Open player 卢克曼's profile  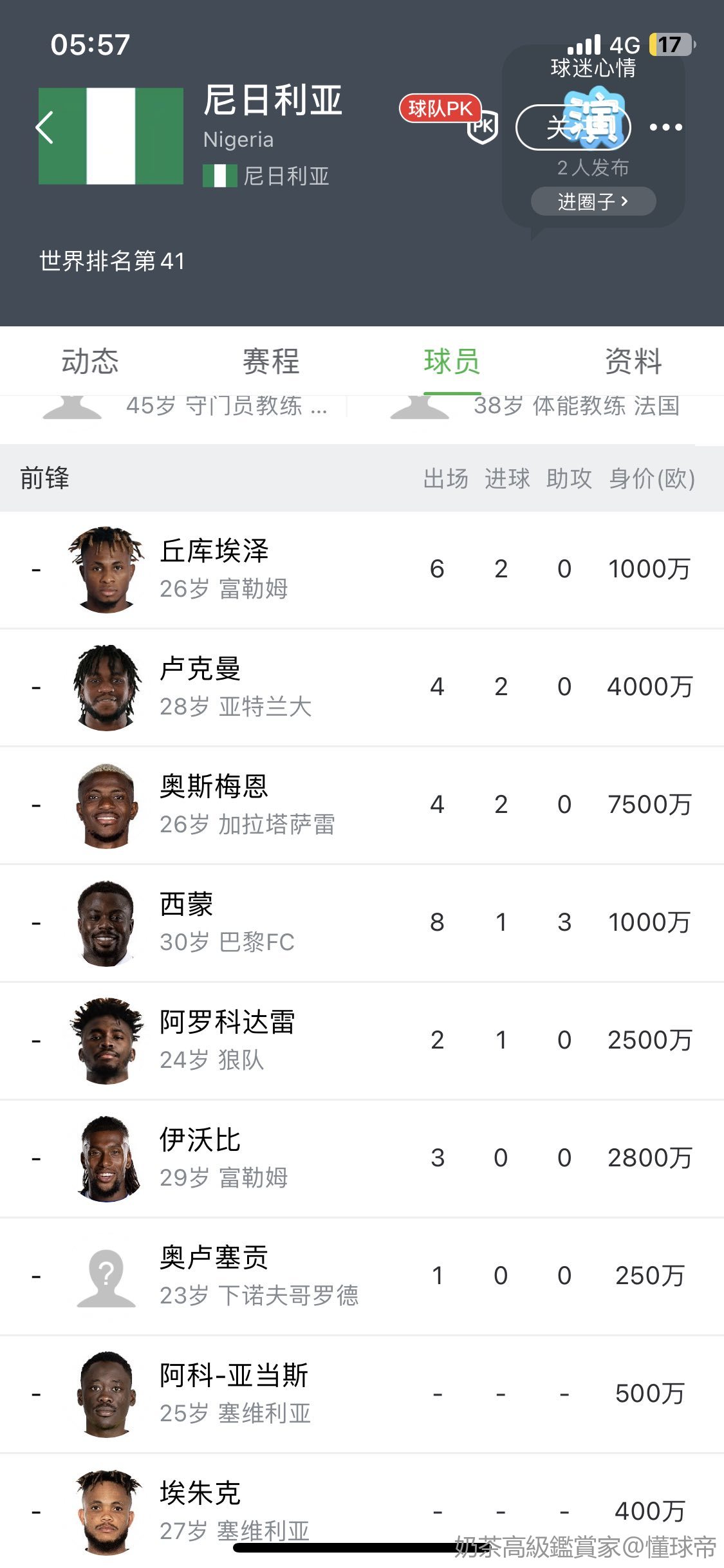[200, 687]
